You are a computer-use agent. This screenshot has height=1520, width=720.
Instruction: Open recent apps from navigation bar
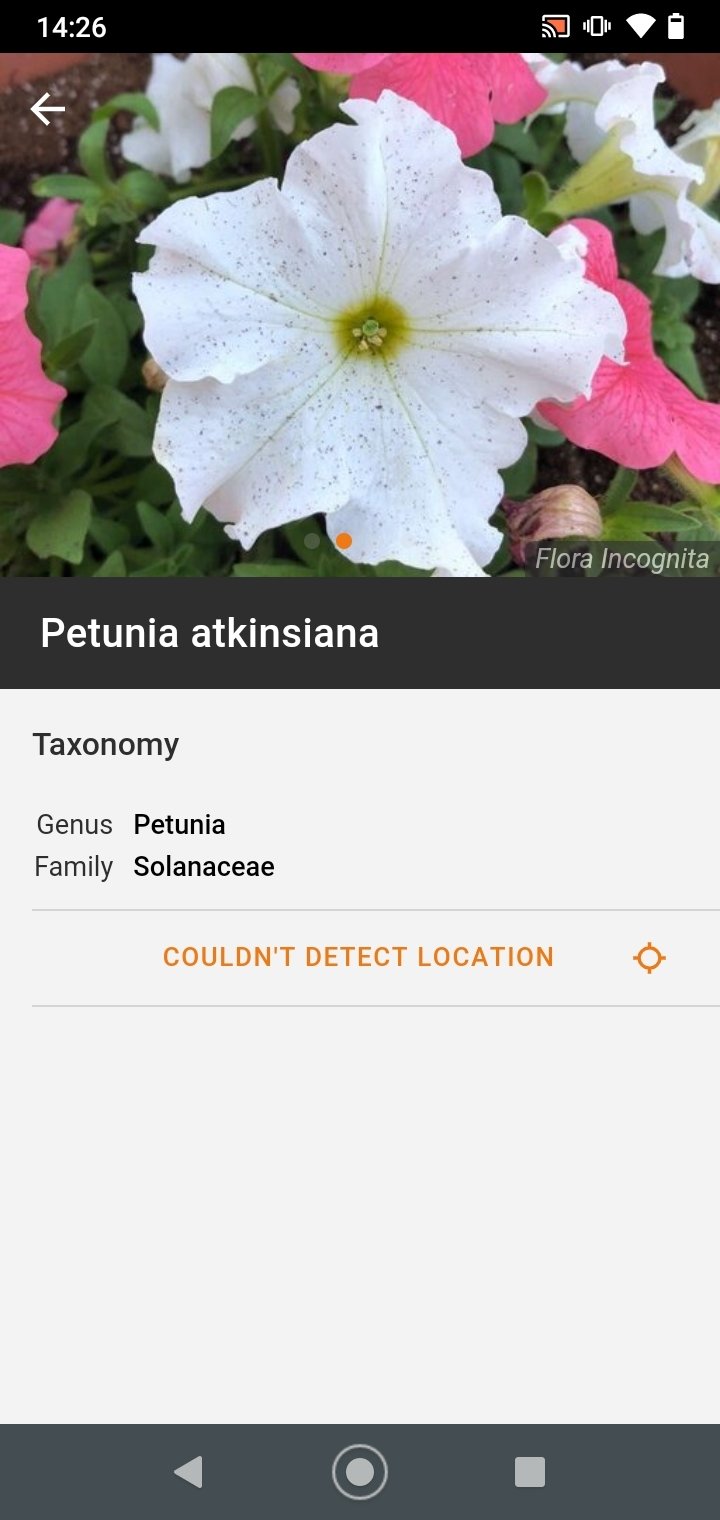click(x=529, y=1472)
